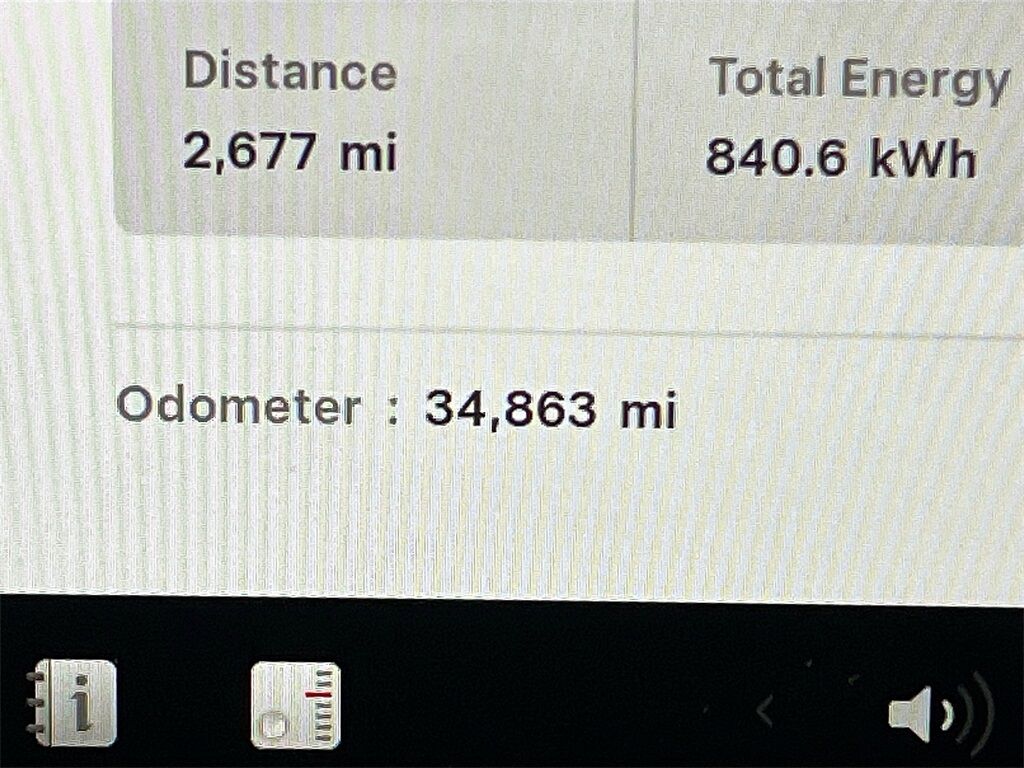Tap the left chevron beside the volume

point(765,713)
